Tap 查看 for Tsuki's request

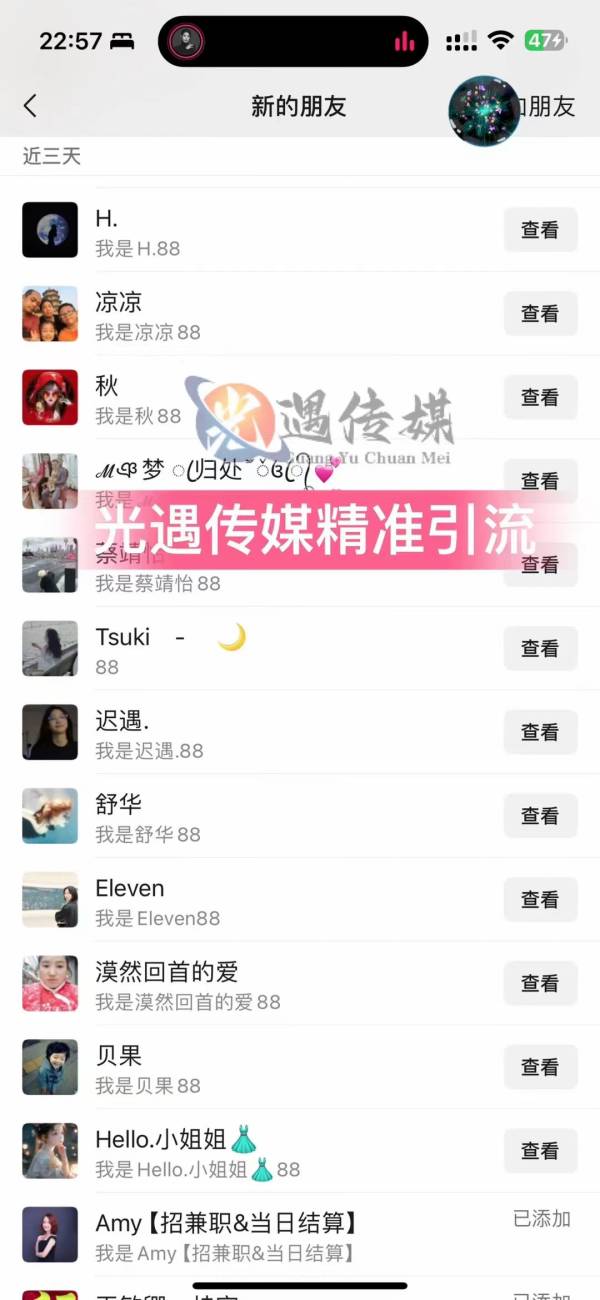540,648
